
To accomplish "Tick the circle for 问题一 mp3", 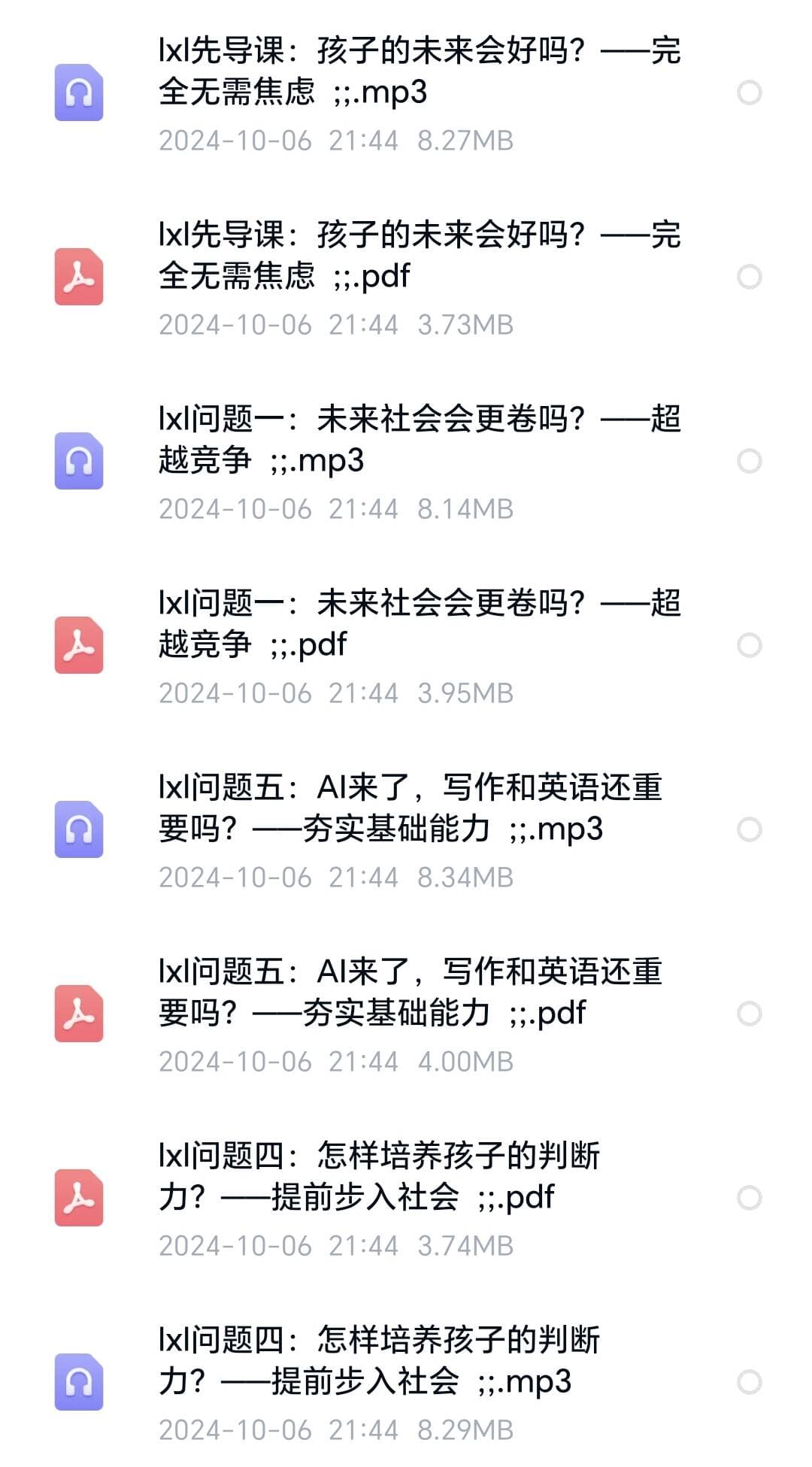I will click(x=749, y=461).
